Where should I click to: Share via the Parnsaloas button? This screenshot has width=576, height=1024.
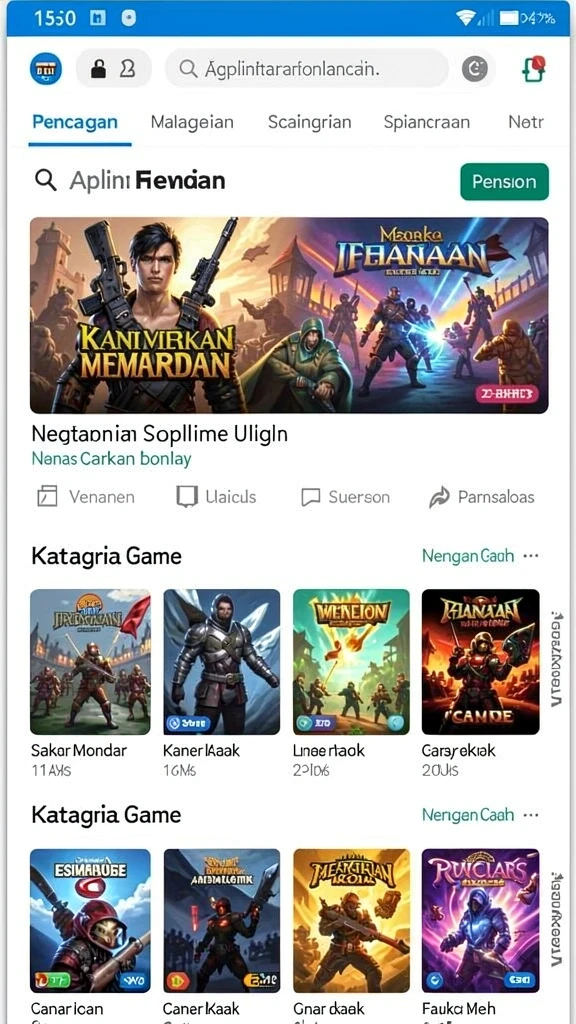[x=481, y=497]
